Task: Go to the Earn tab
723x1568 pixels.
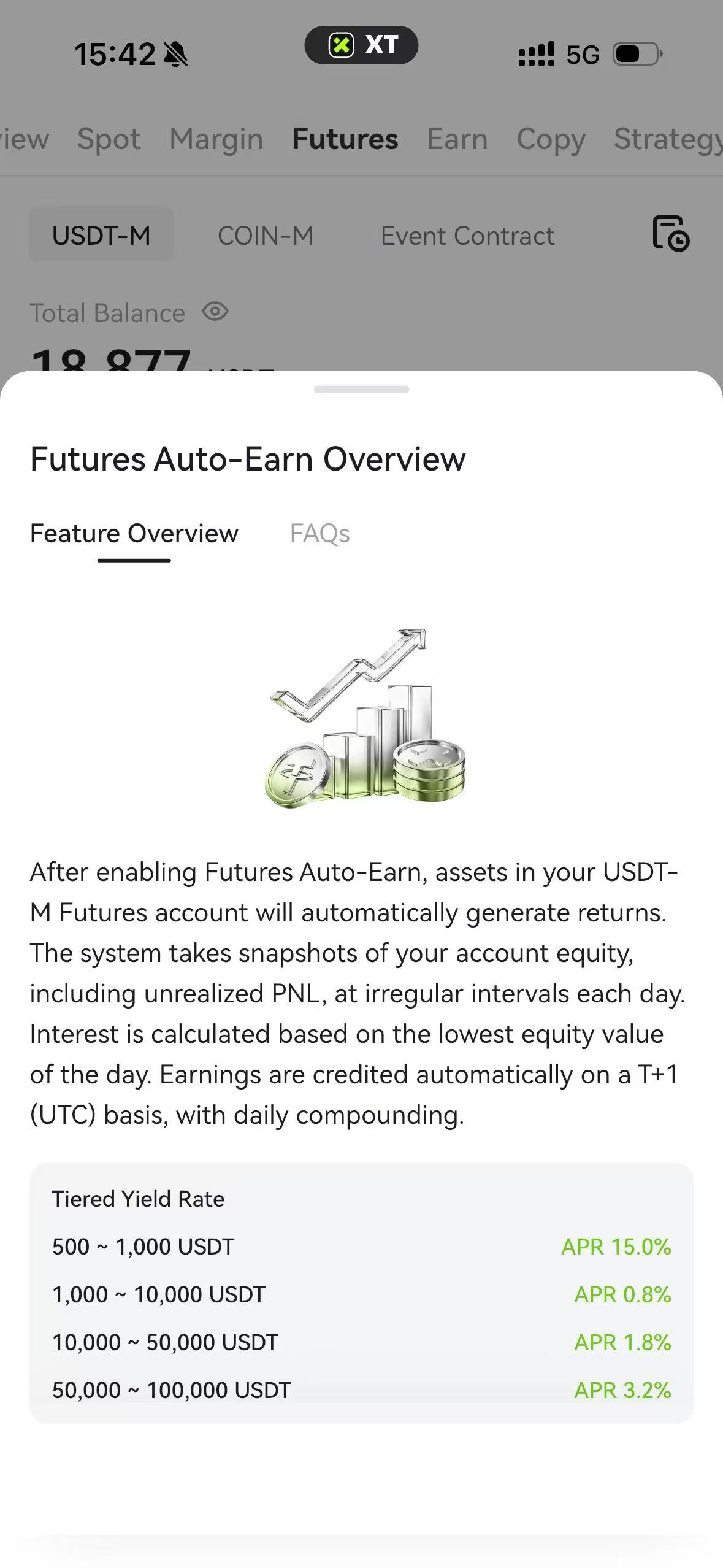Action: [457, 139]
